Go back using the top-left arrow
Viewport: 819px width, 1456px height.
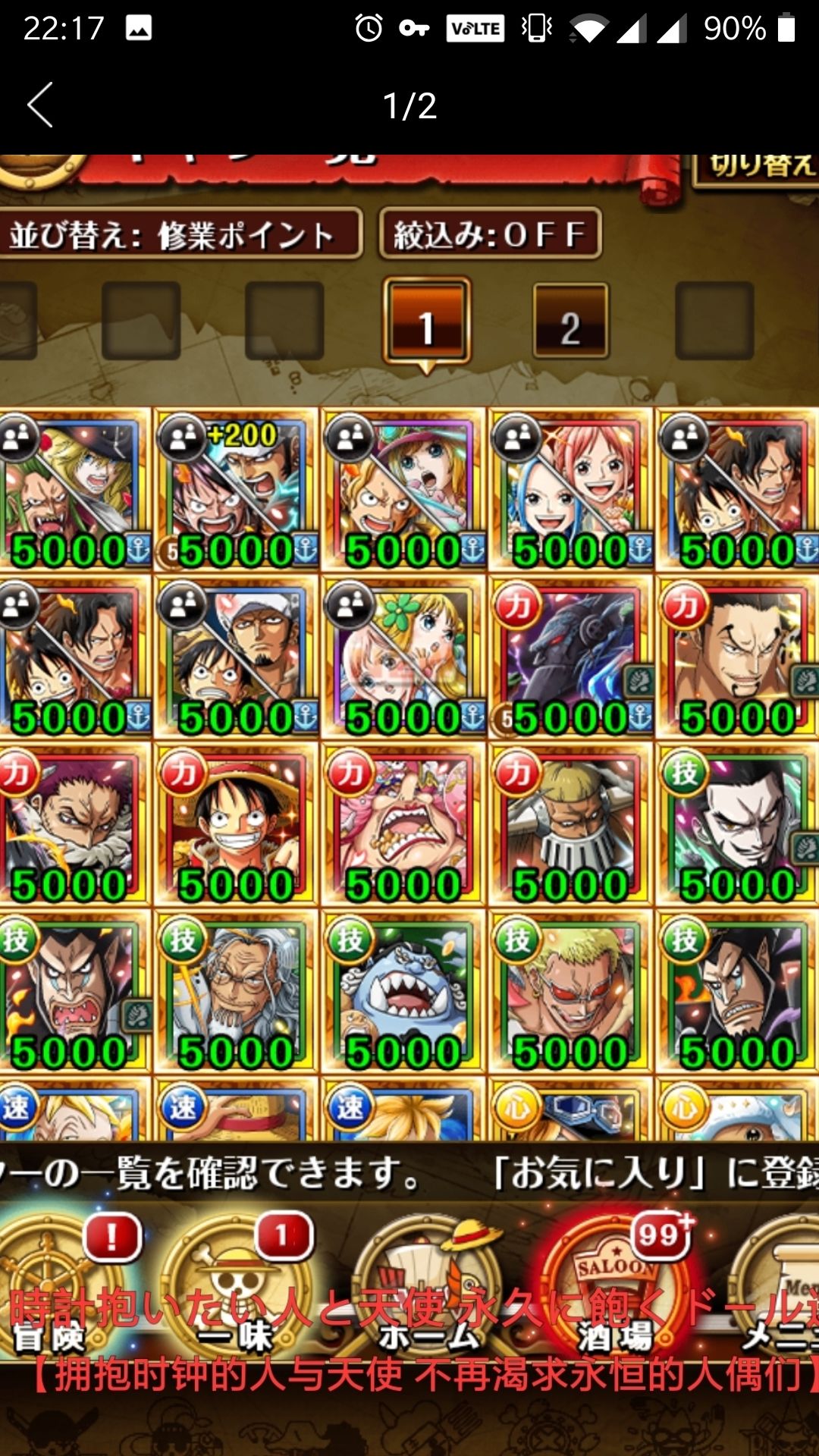point(40,105)
